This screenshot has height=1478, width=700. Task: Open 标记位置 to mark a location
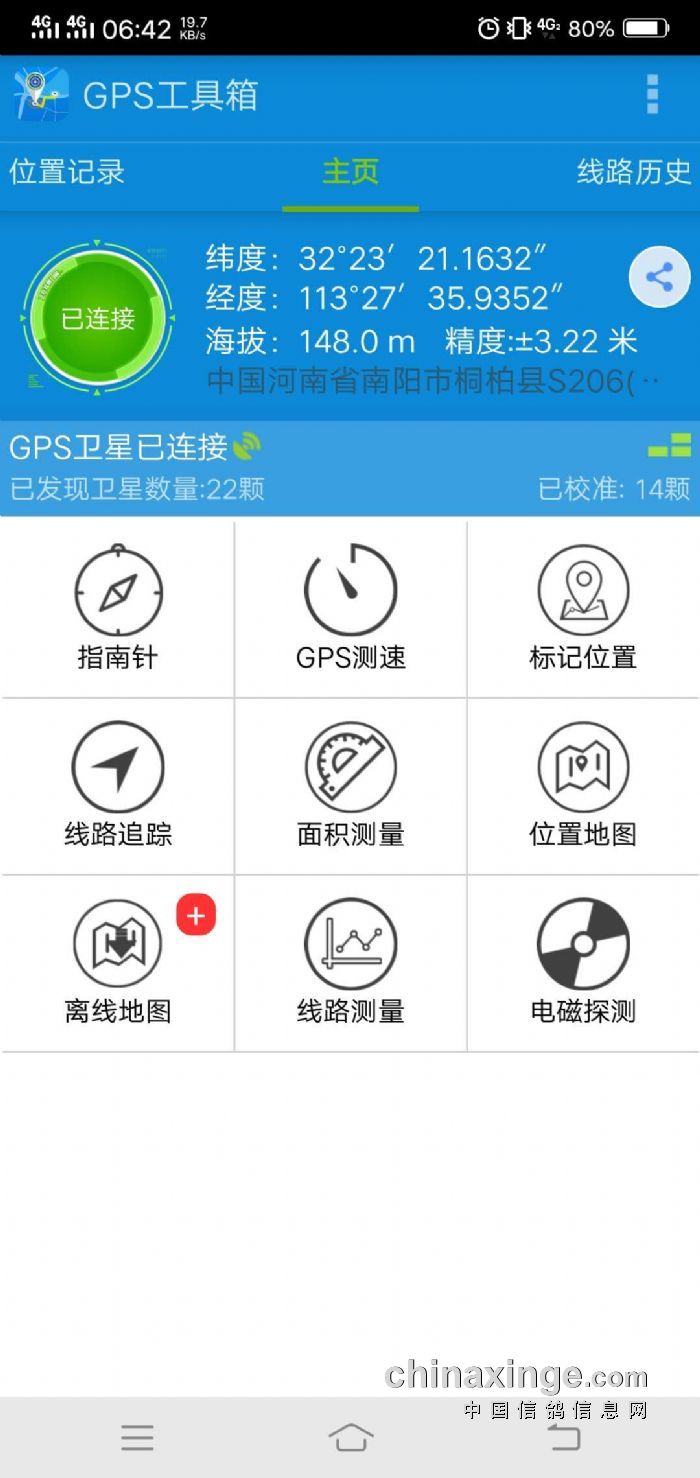pos(583,609)
